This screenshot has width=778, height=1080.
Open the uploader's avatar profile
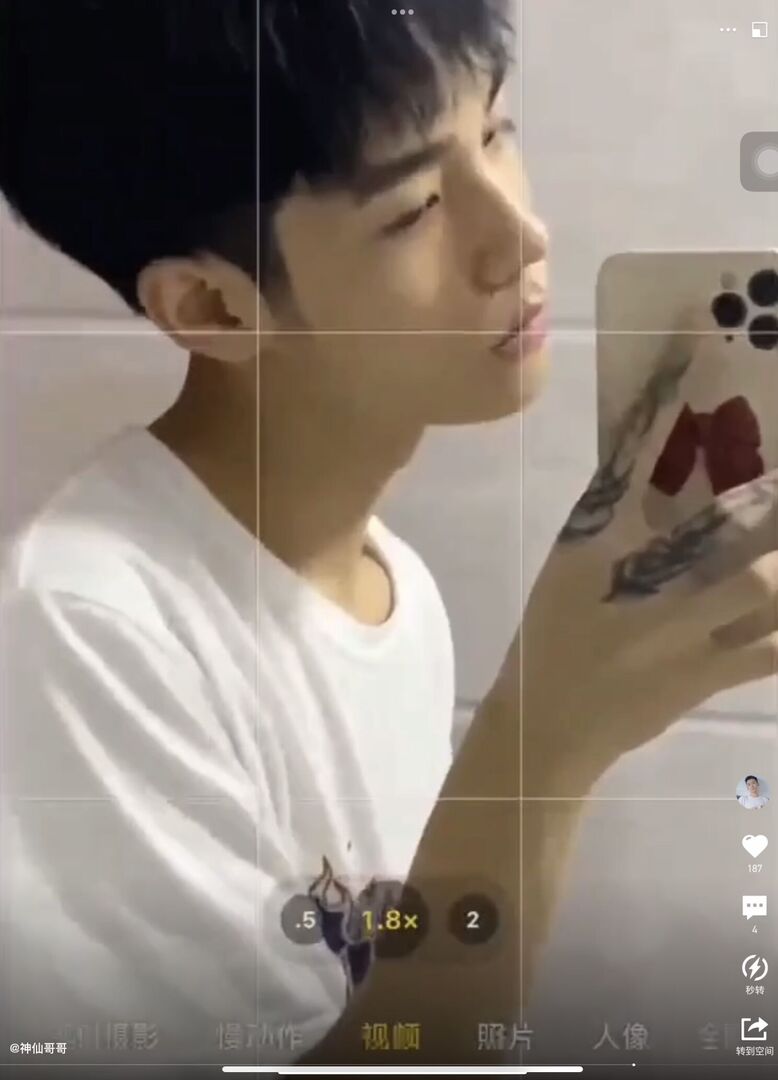[x=753, y=793]
